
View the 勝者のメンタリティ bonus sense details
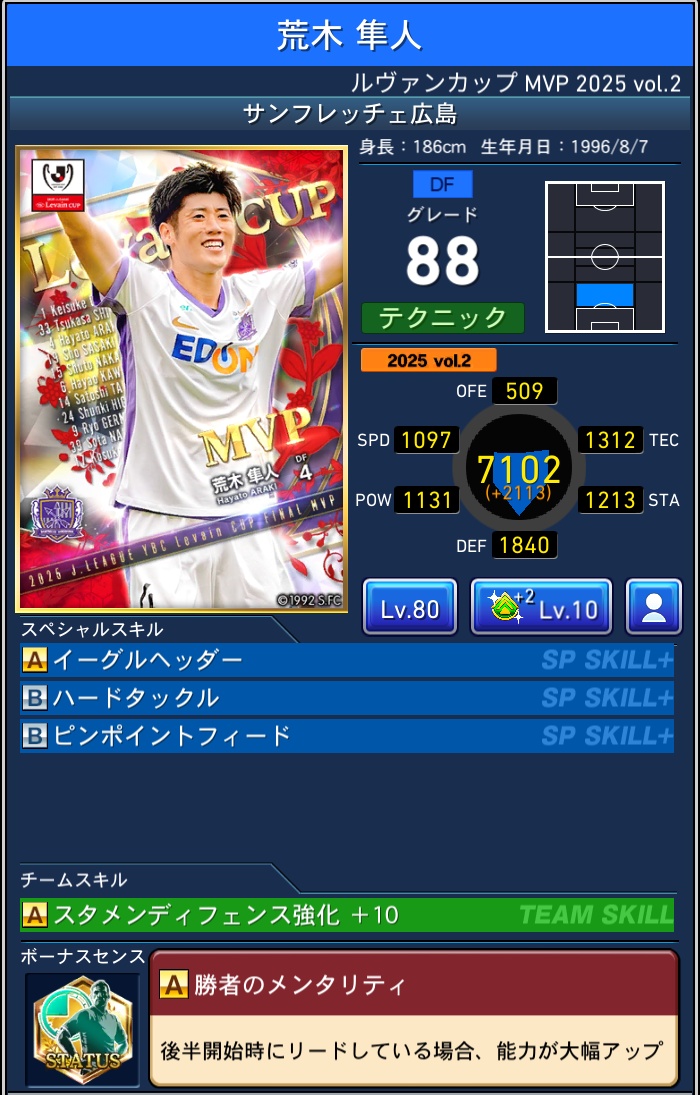coord(413,1017)
